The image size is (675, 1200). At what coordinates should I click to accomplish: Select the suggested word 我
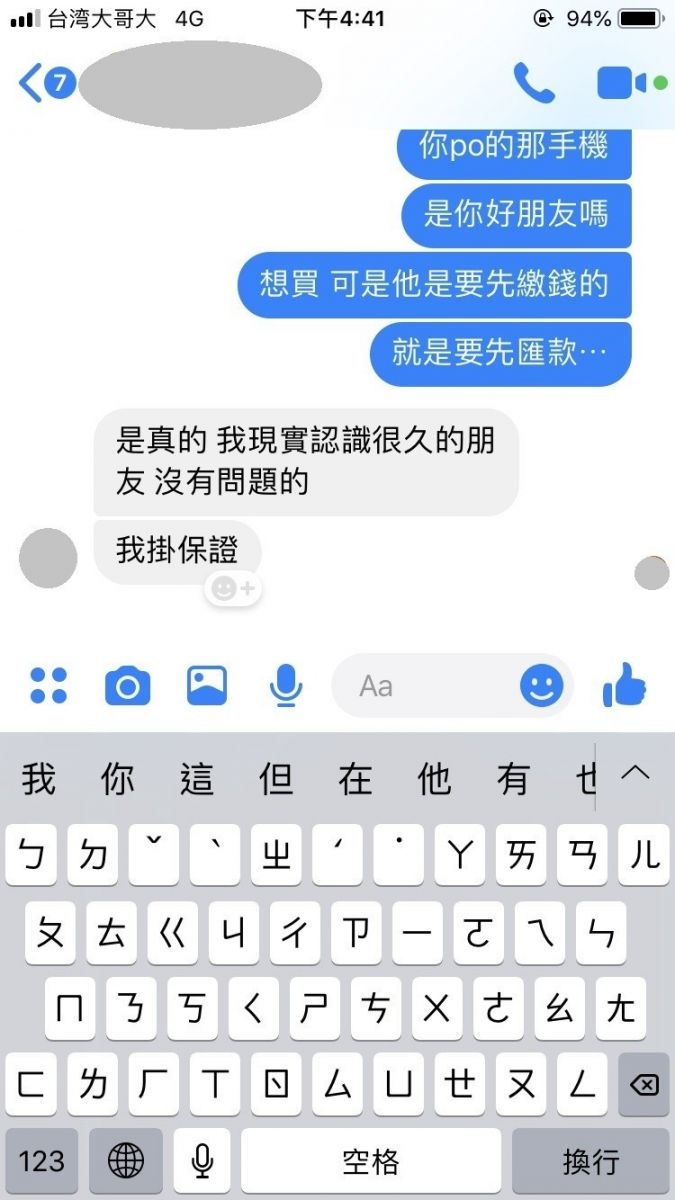38,779
